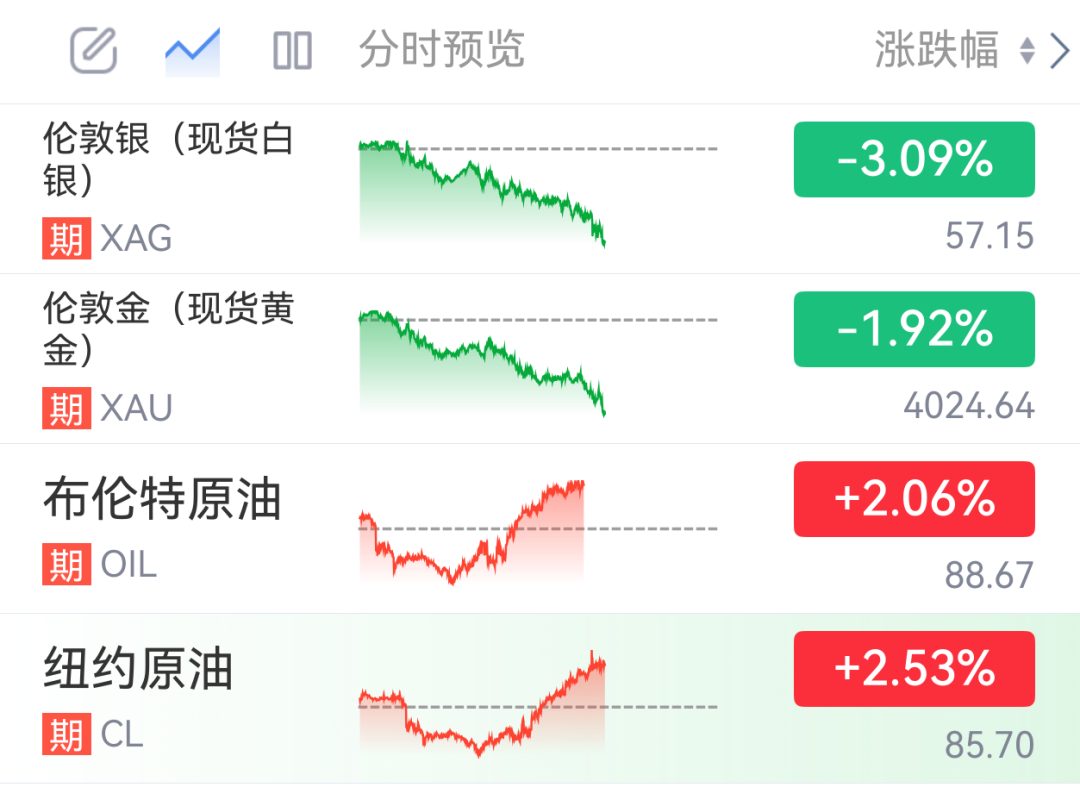Open the 纽约原油 CL row
Viewport: 1080px width, 806px height.
tap(540, 699)
